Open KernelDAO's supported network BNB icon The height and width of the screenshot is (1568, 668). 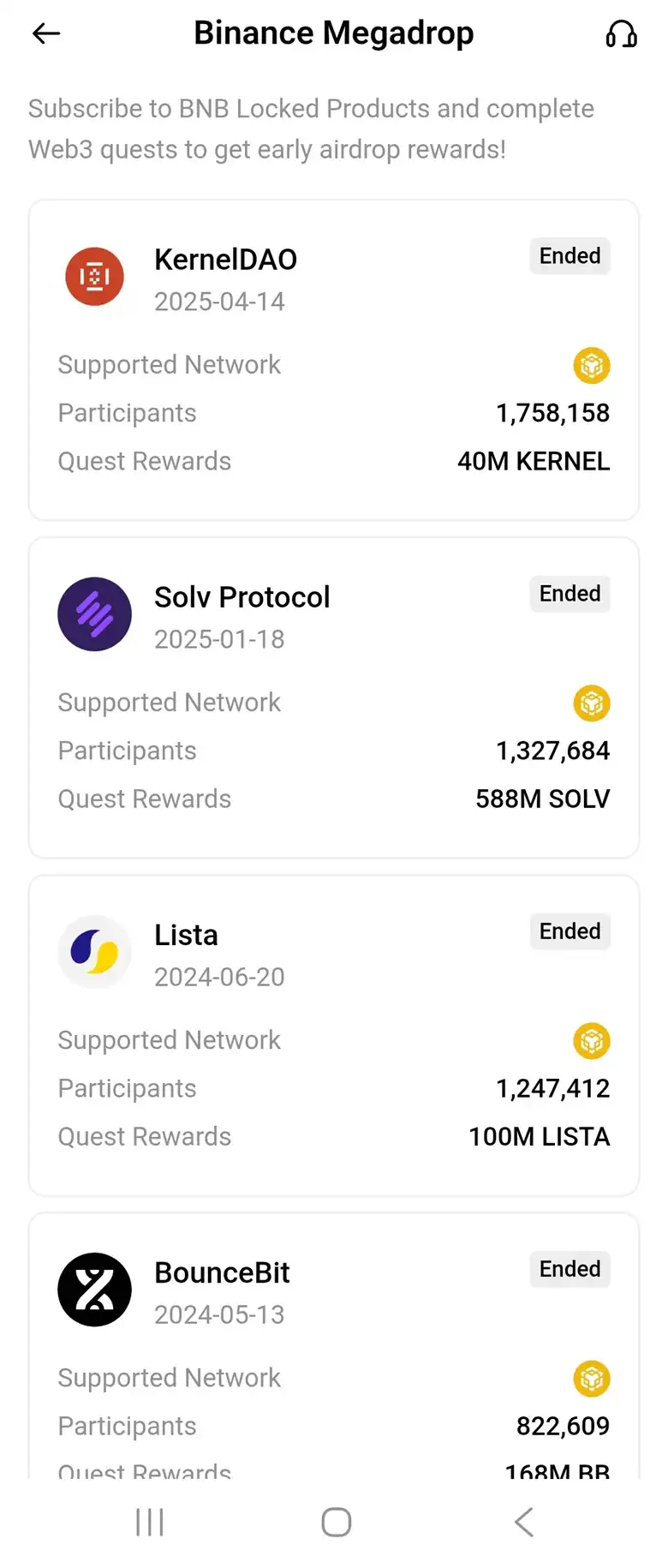tap(591, 365)
